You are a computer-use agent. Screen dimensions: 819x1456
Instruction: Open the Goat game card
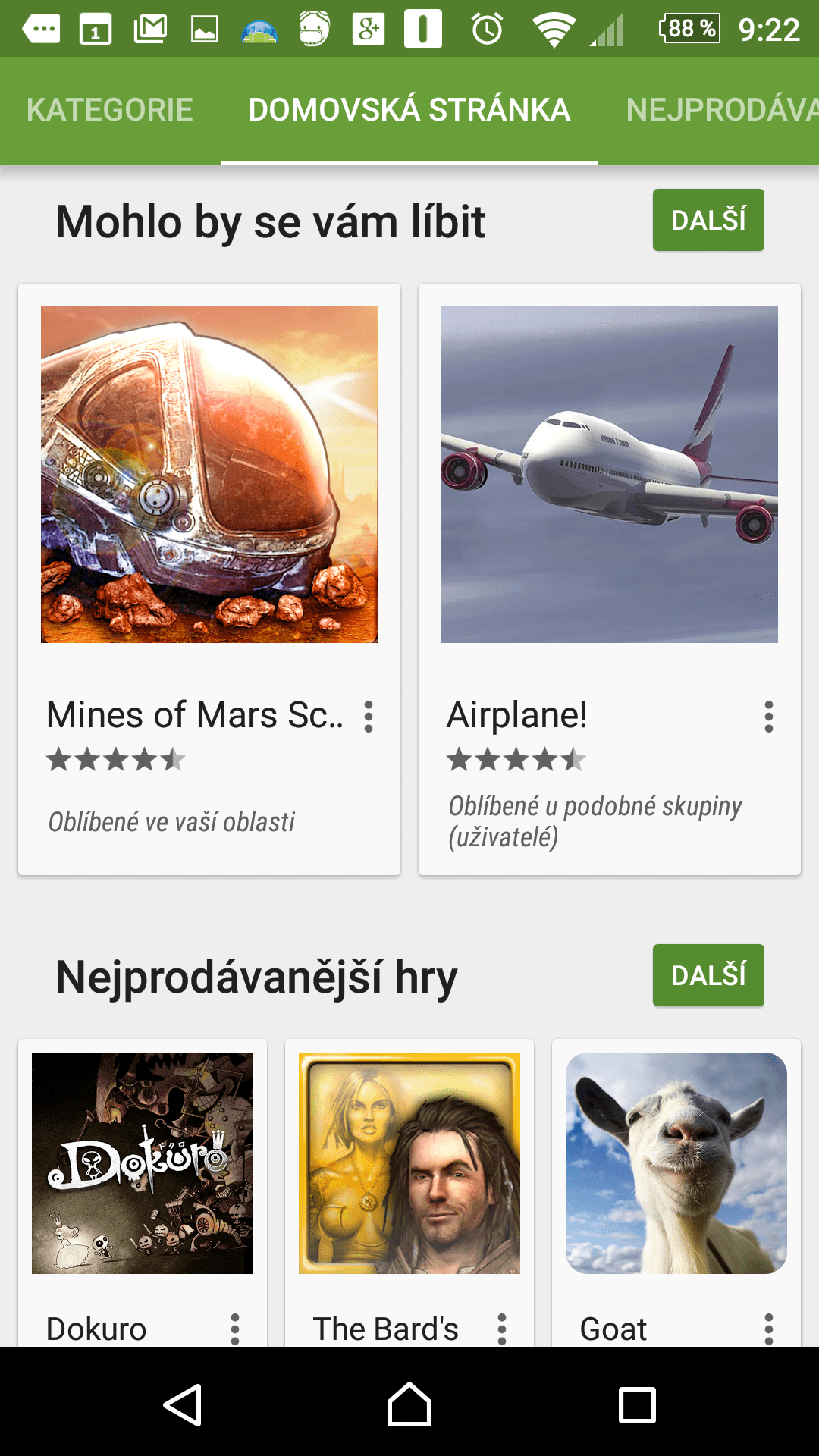coord(676,1193)
